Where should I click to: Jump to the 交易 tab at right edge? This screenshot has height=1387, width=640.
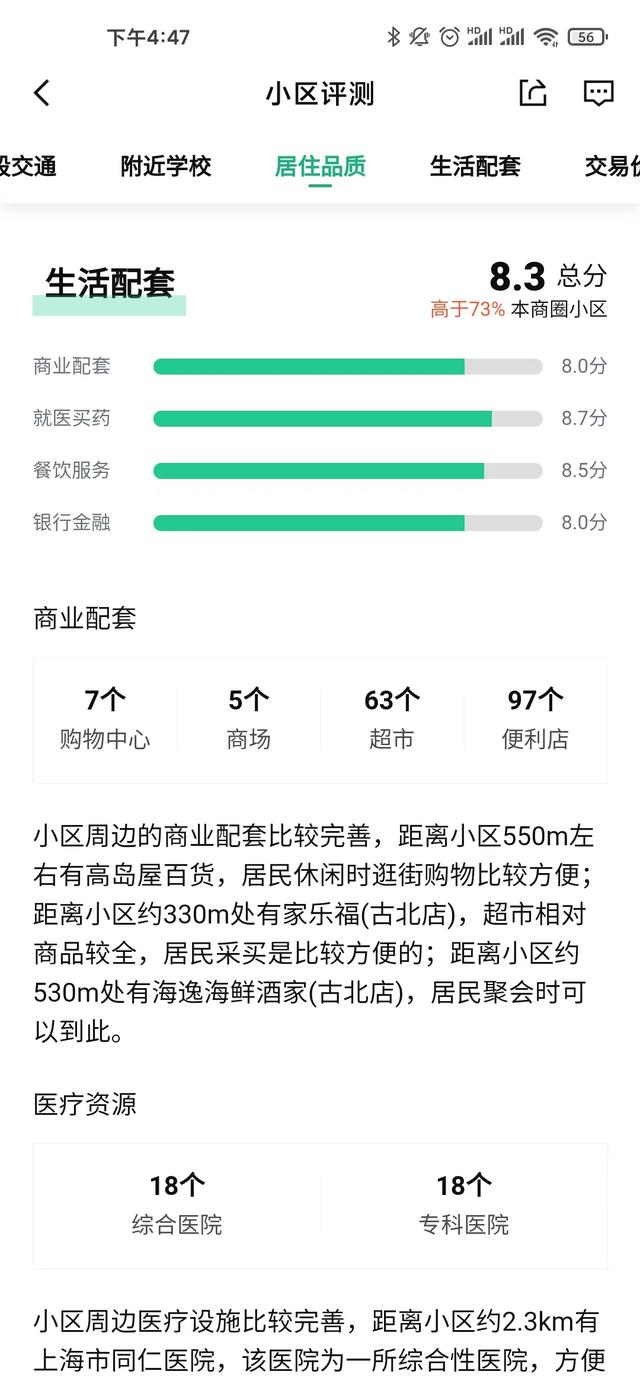[611, 166]
